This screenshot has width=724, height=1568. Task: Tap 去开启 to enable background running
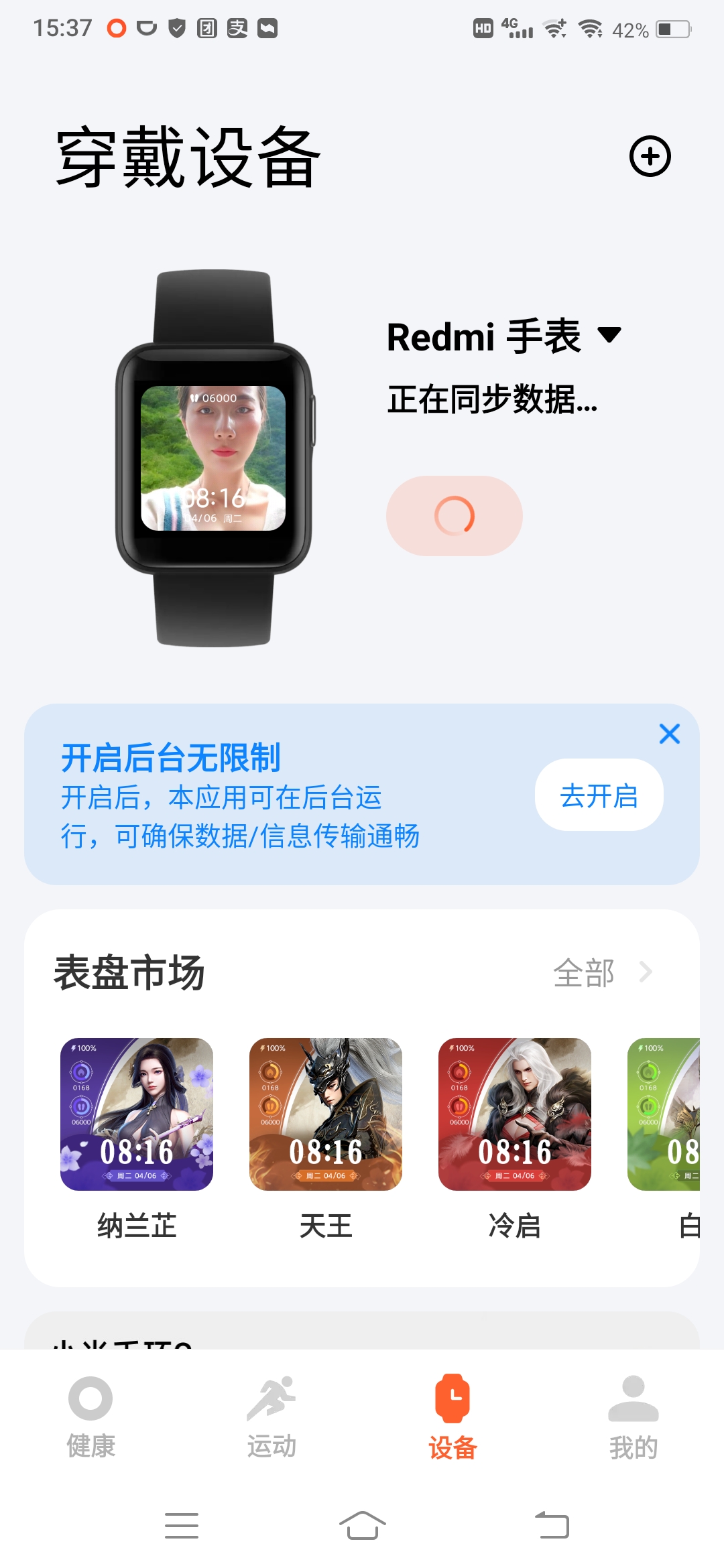[599, 795]
